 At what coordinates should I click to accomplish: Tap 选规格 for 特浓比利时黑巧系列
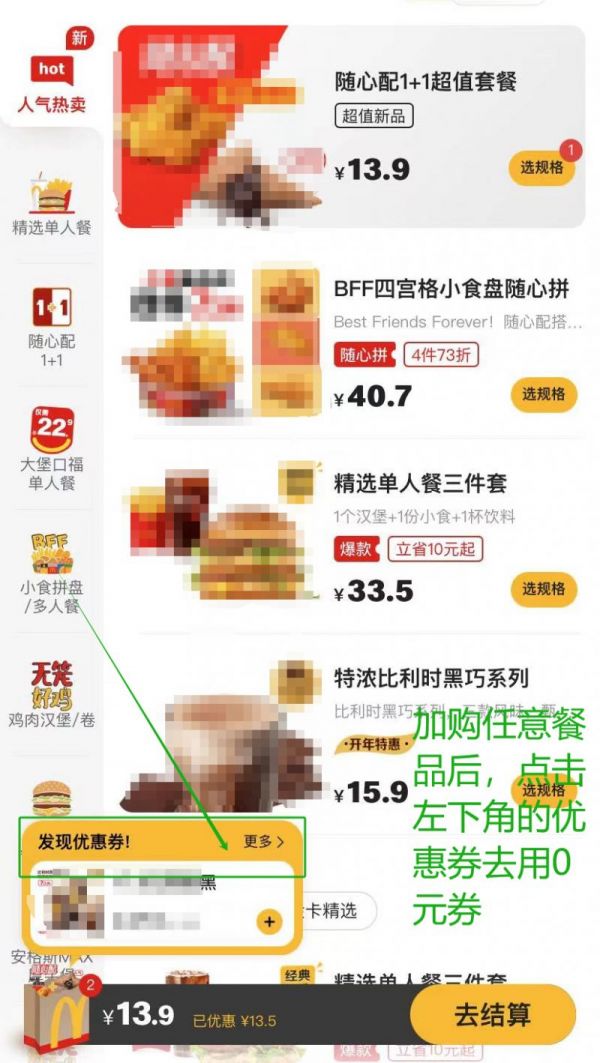pos(543,790)
